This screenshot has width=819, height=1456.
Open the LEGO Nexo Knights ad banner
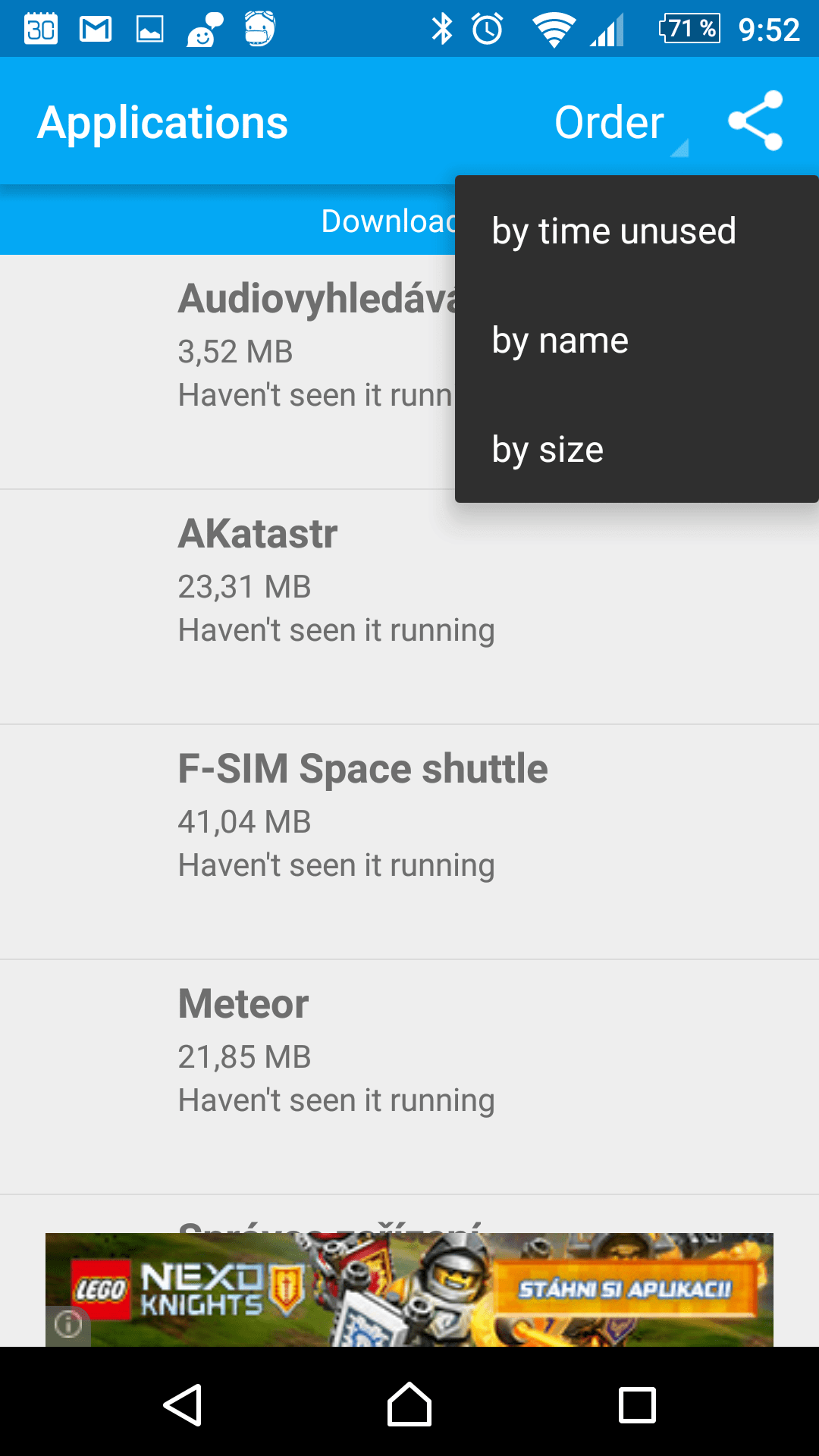pyautogui.click(x=409, y=1289)
